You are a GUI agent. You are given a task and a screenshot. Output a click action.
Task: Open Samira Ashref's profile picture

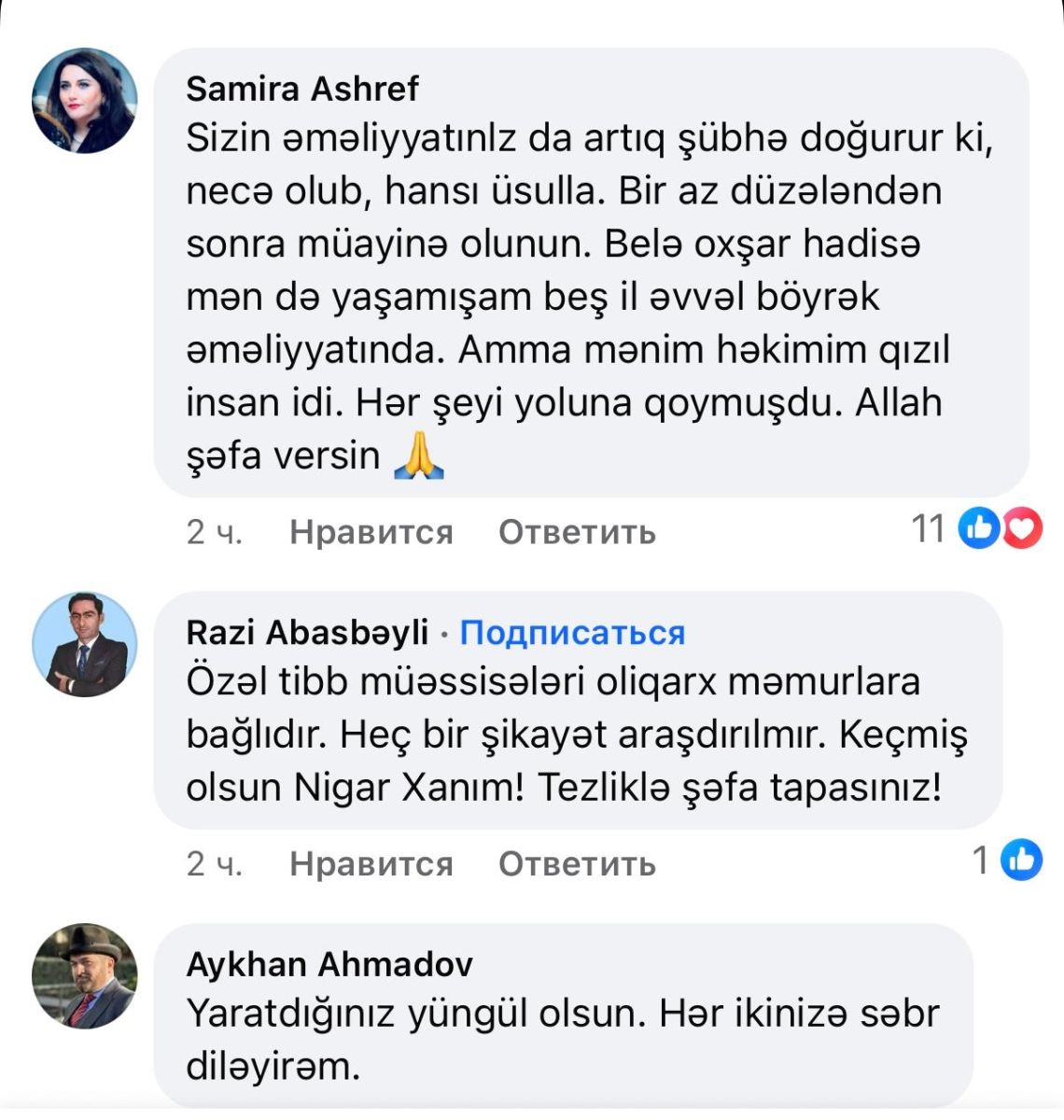tap(85, 101)
